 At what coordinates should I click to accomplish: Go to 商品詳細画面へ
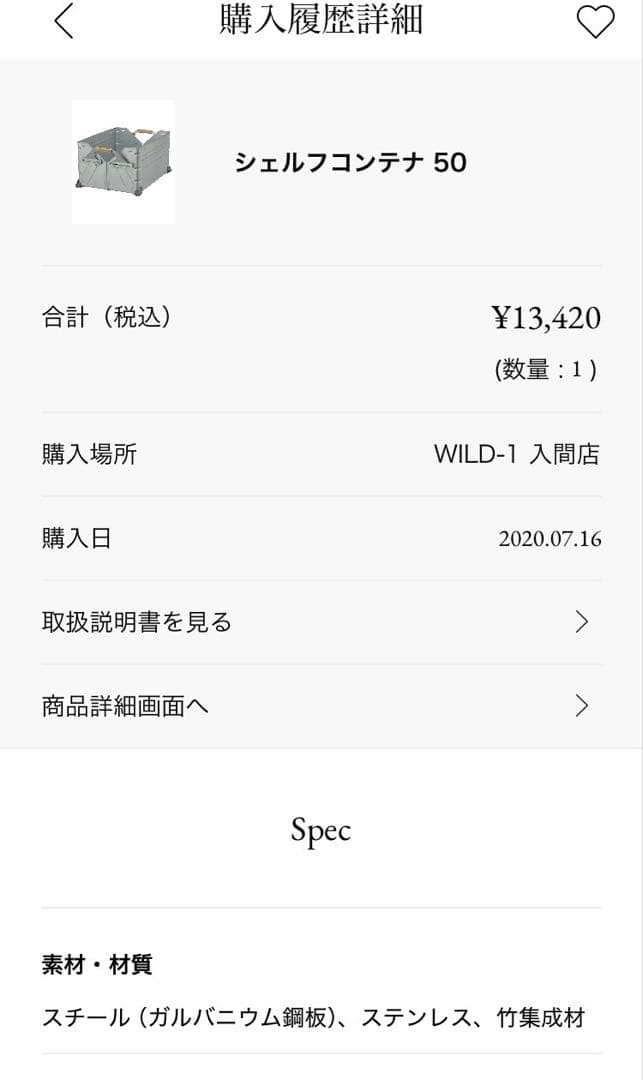click(x=321, y=706)
